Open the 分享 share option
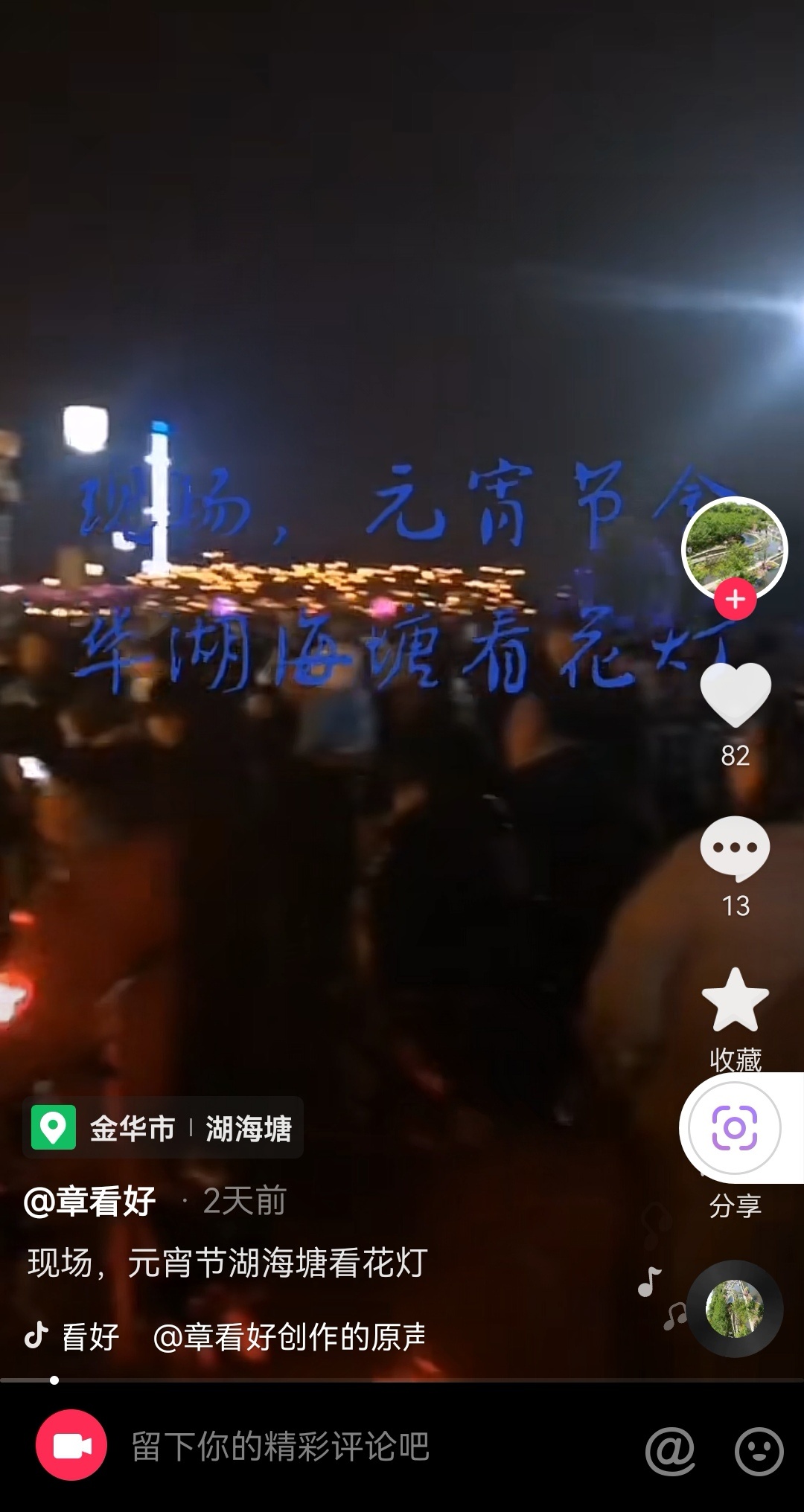Screen dimensions: 804x1512 pos(735,1205)
